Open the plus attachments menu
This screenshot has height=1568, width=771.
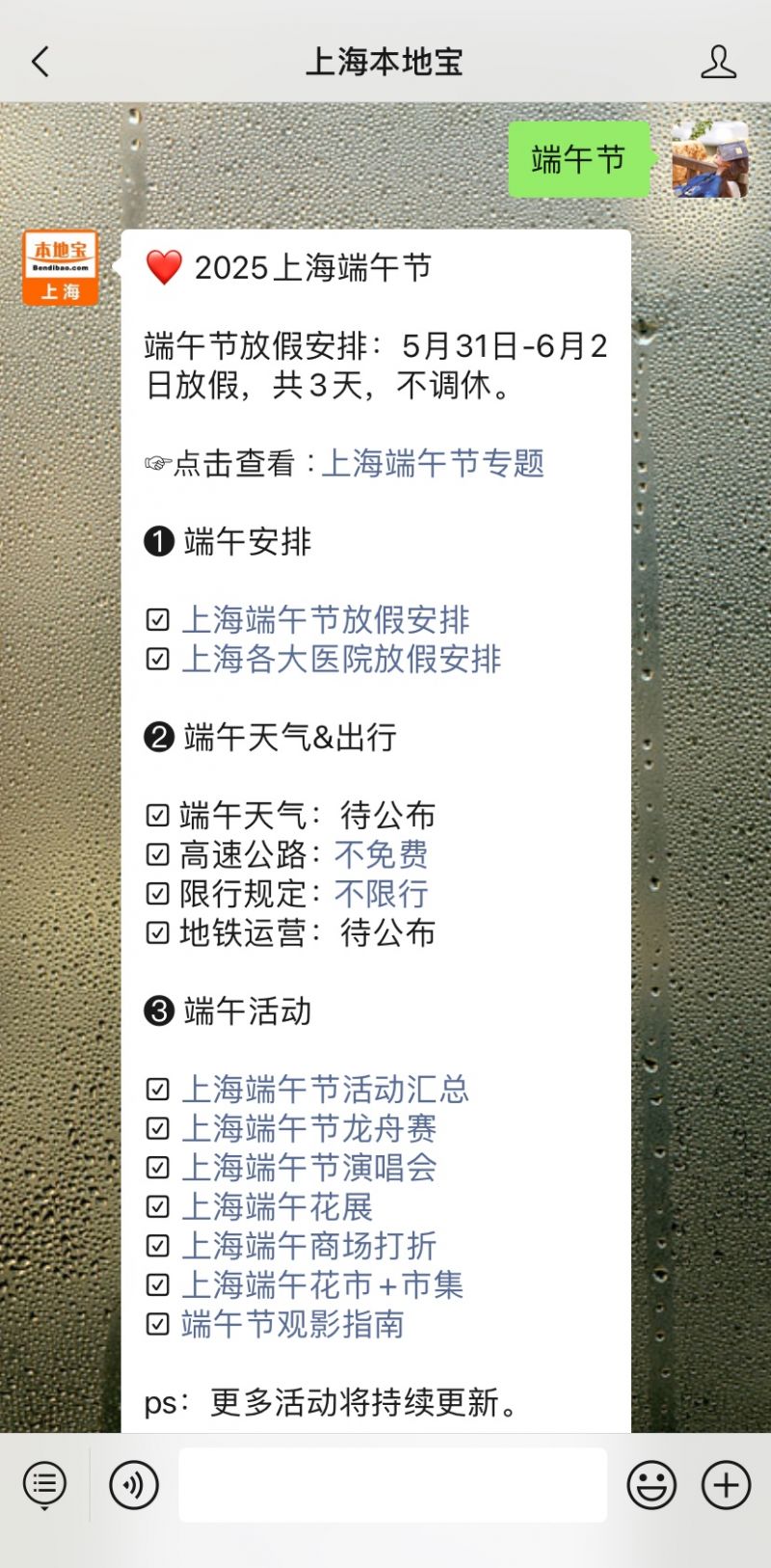(x=726, y=1485)
